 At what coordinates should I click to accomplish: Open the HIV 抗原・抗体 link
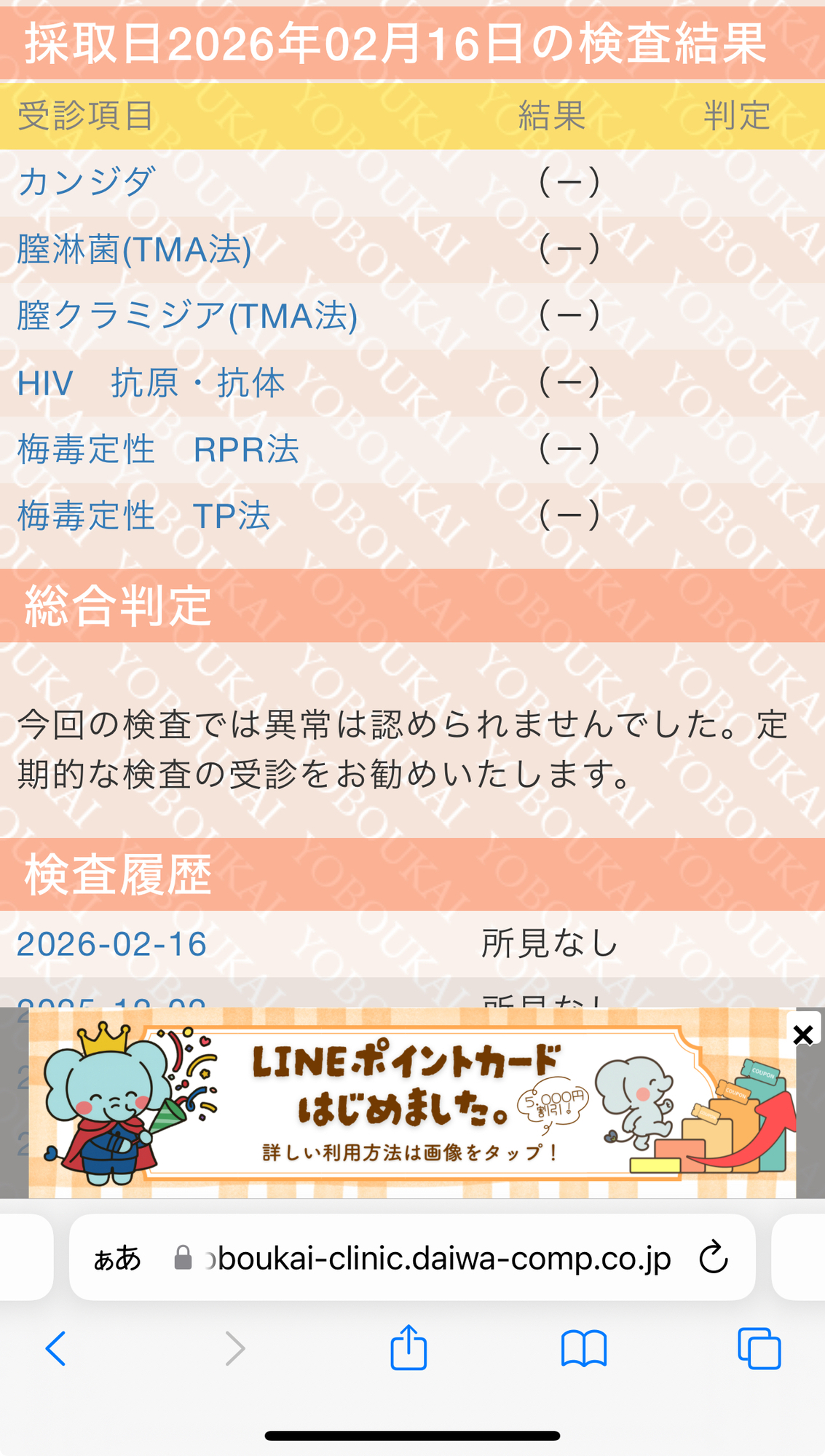tap(151, 383)
